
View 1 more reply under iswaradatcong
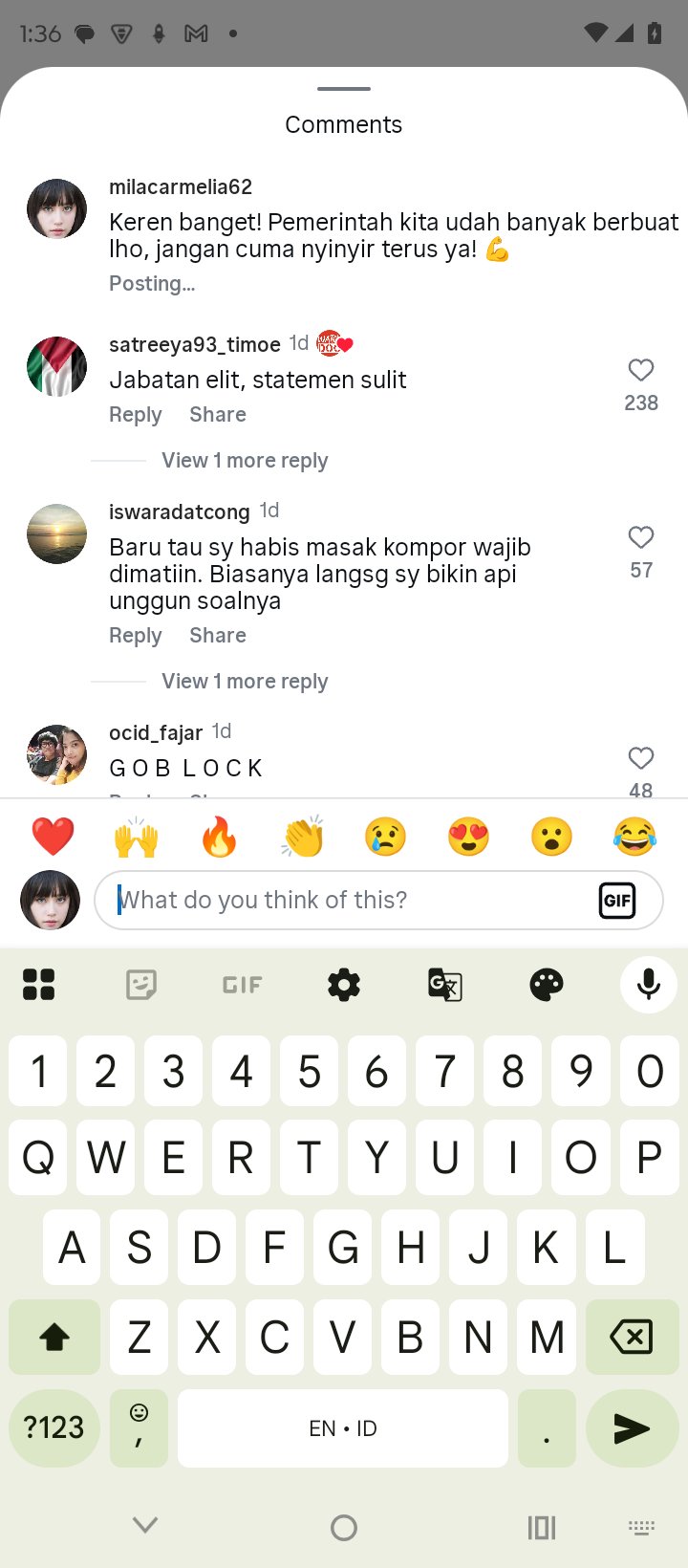tap(245, 681)
